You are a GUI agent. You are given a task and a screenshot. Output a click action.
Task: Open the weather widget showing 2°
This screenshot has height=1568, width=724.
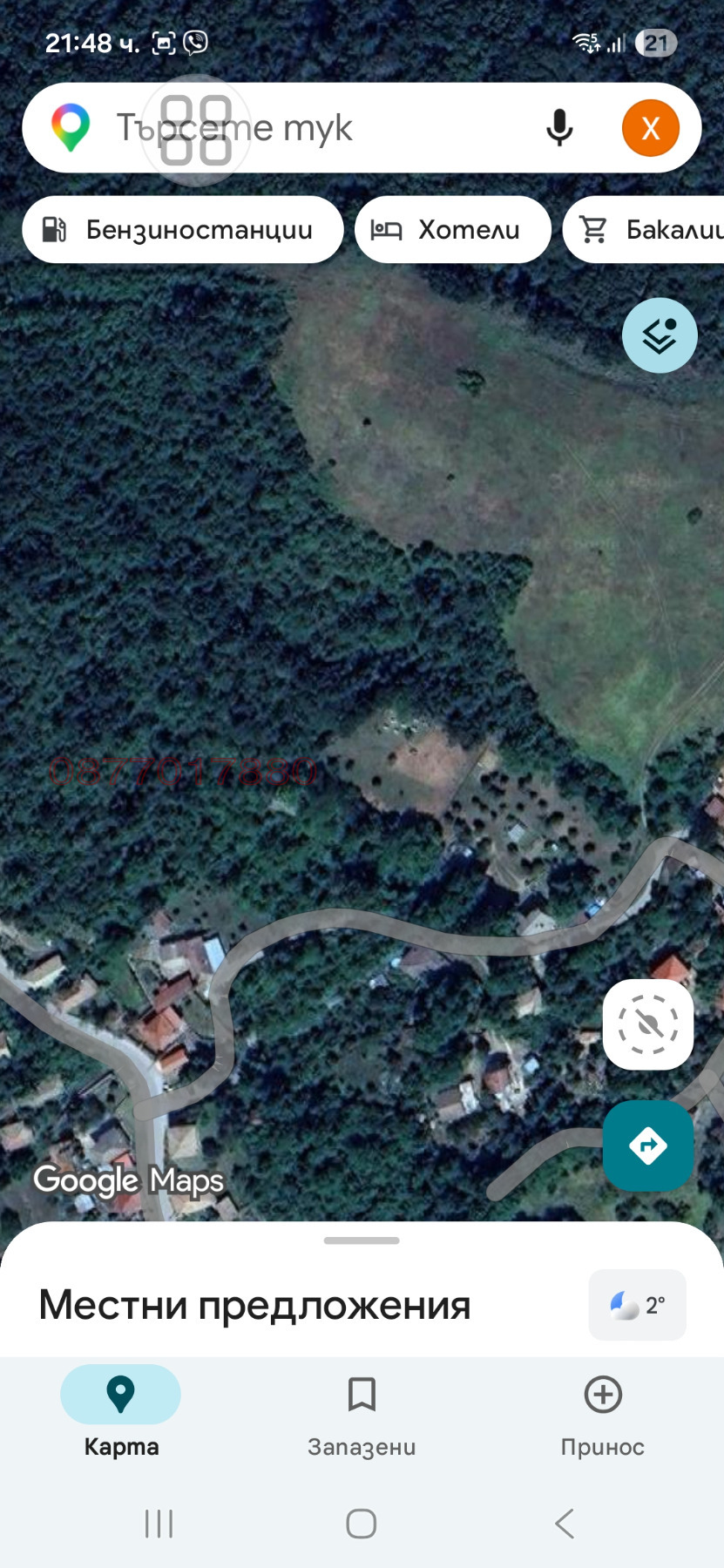click(638, 1305)
